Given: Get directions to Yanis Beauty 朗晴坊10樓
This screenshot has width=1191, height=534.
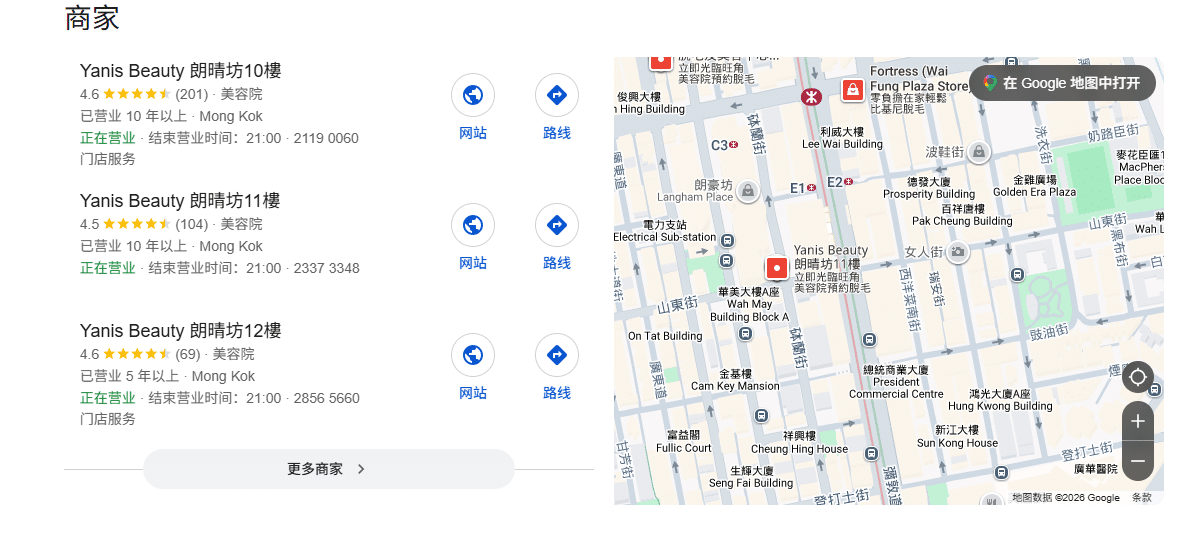Looking at the screenshot, I should [557, 107].
